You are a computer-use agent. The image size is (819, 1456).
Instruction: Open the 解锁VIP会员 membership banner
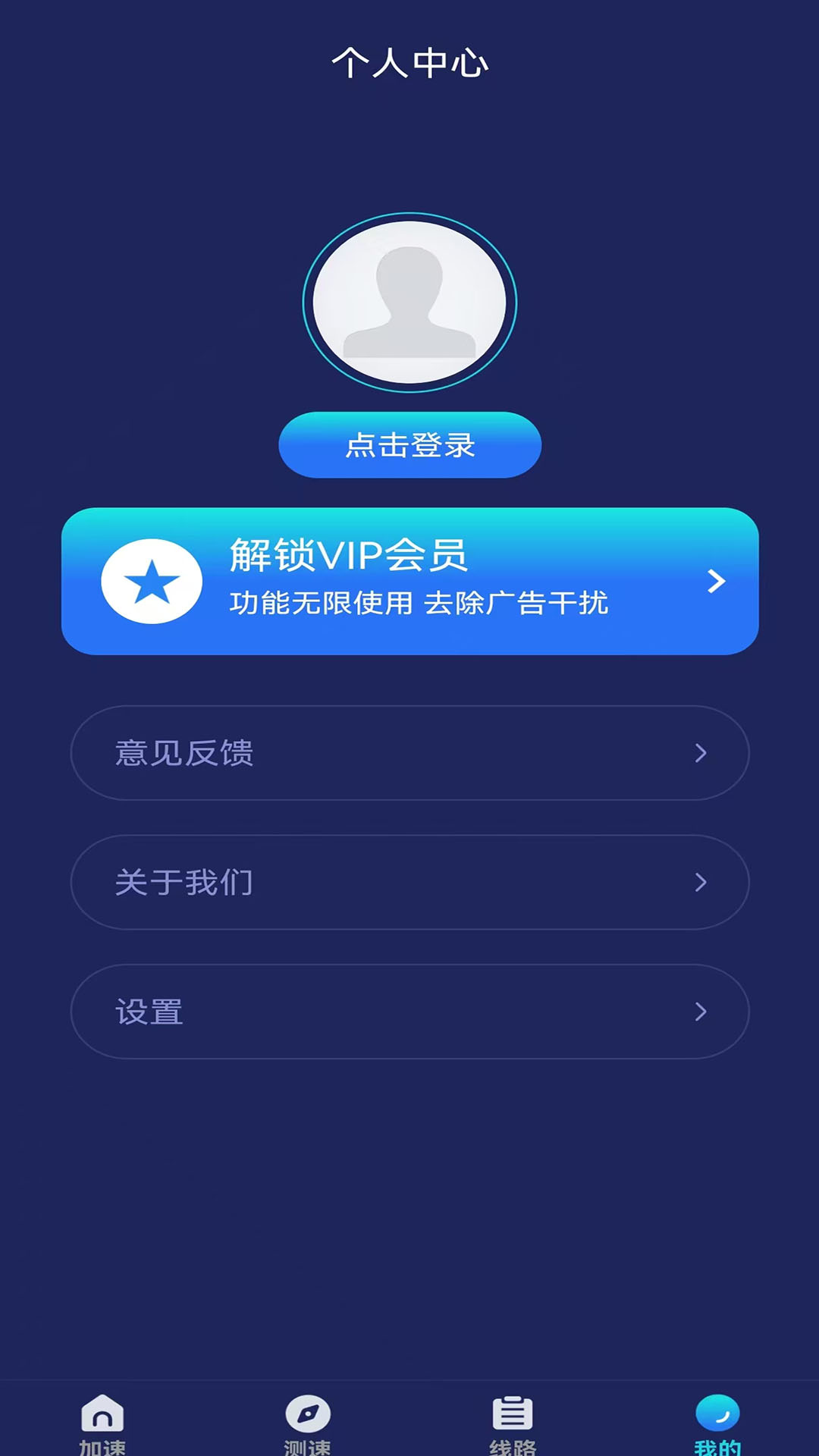409,580
